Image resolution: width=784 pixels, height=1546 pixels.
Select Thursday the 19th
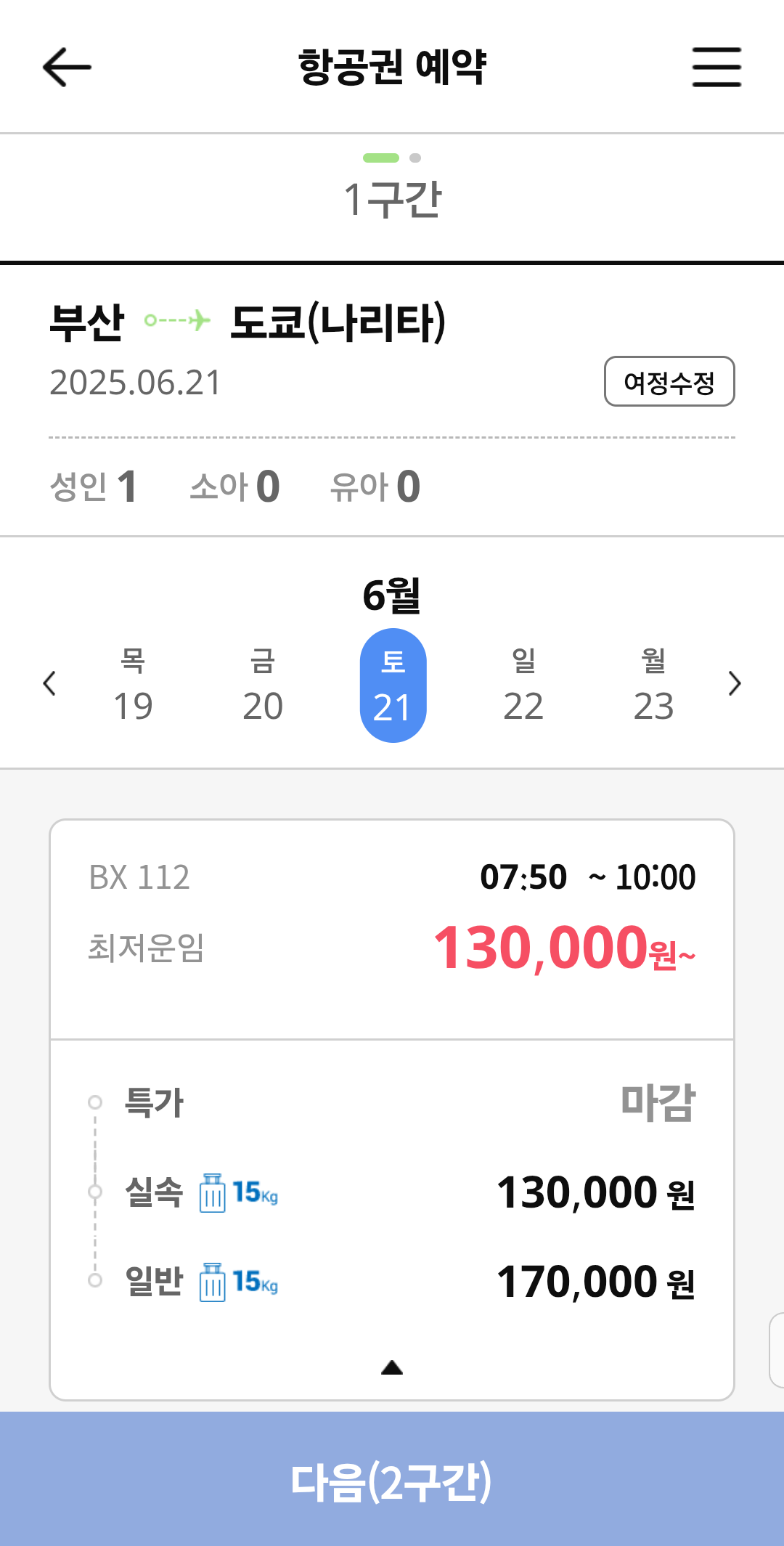pos(133,685)
